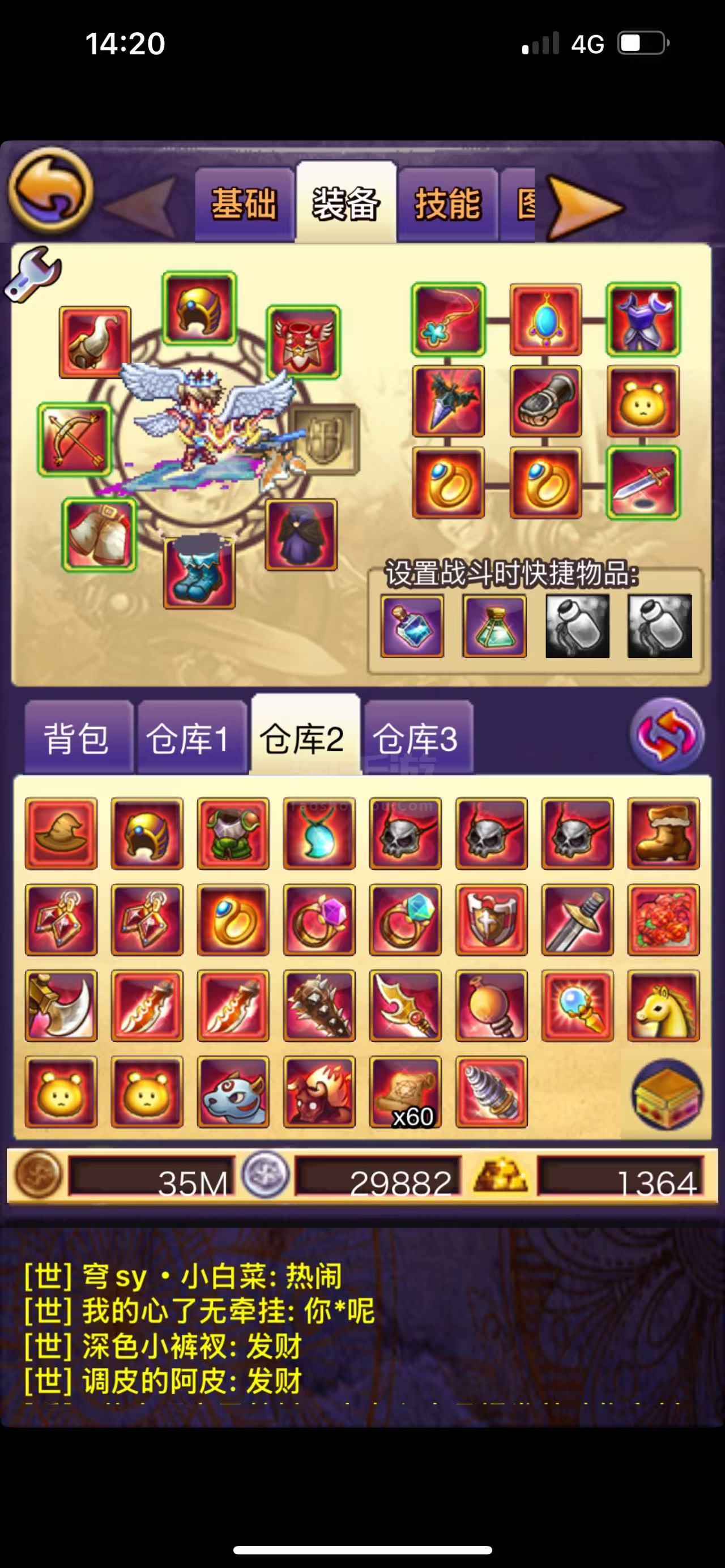Open the treasure chest button
This screenshot has height=1568, width=725.
[x=667, y=1094]
